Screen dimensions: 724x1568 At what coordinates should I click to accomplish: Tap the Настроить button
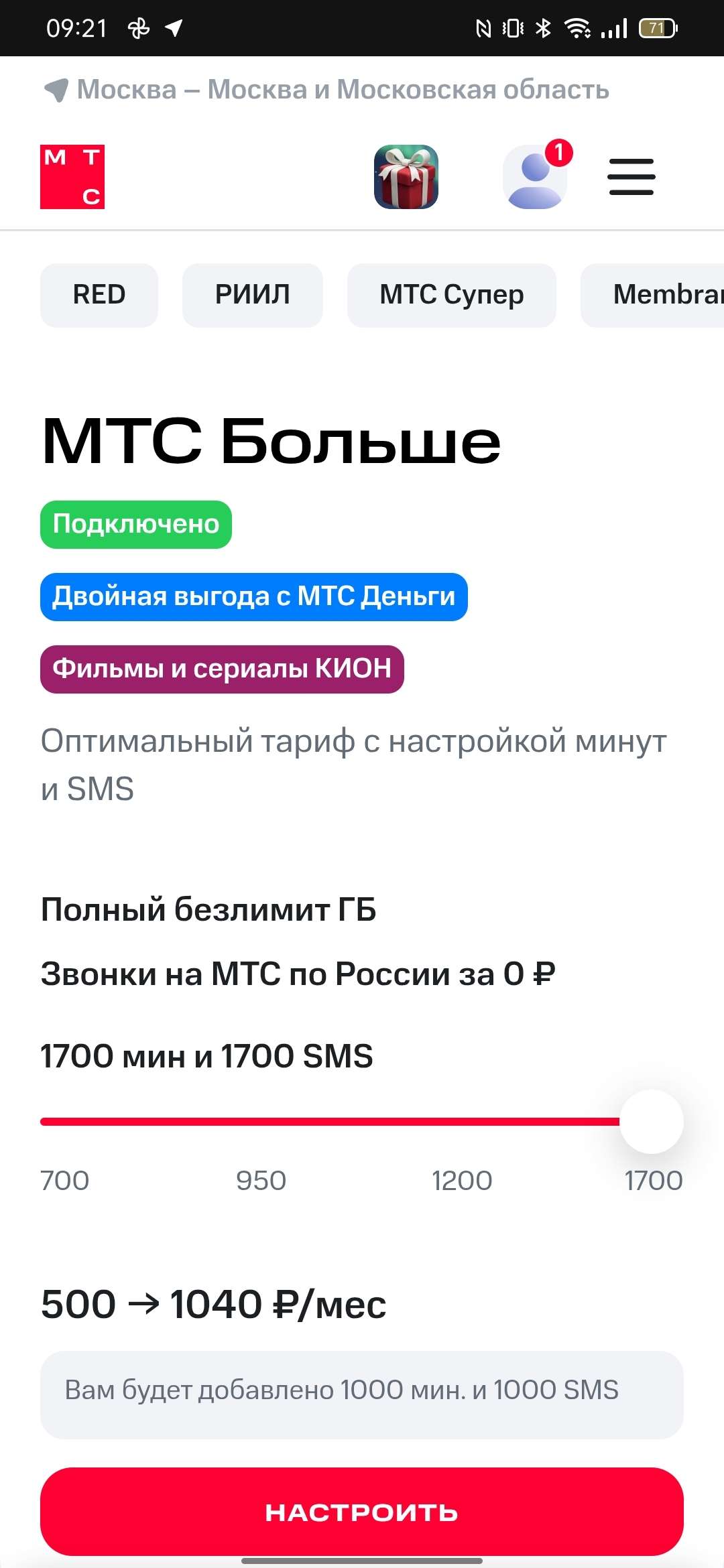click(x=362, y=1512)
